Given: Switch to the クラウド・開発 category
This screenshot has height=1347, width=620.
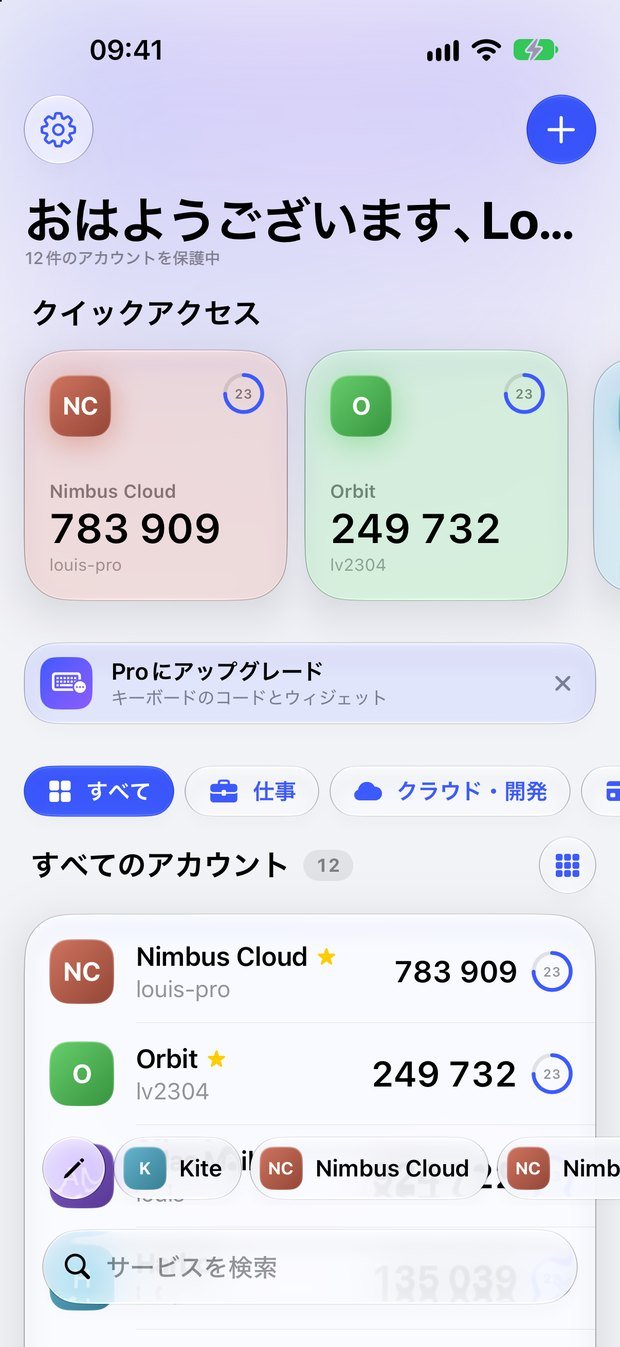Looking at the screenshot, I should point(450,792).
